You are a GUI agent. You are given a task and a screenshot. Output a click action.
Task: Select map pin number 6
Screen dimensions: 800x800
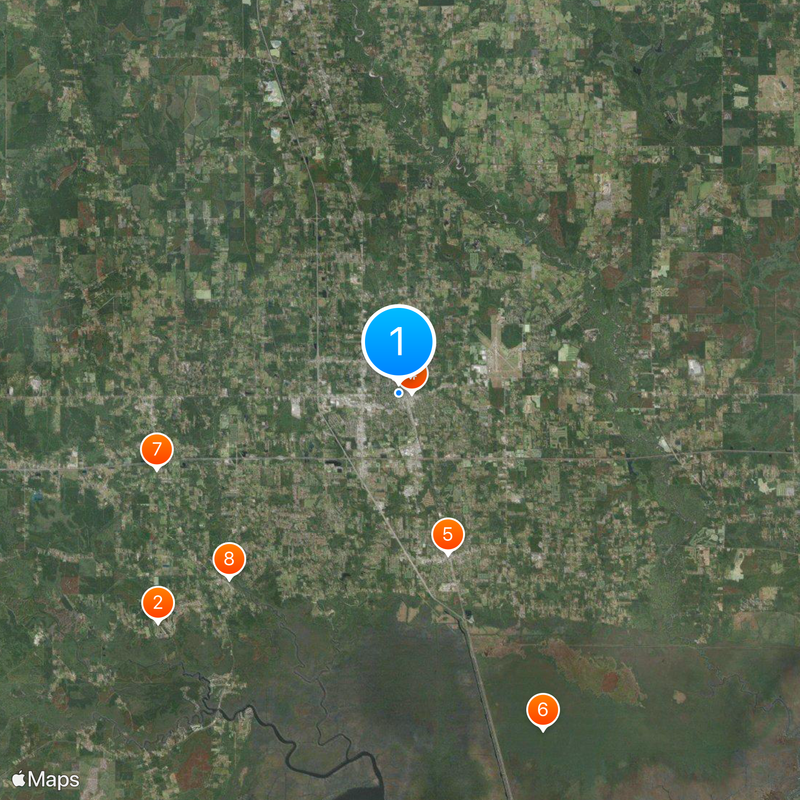point(542,710)
